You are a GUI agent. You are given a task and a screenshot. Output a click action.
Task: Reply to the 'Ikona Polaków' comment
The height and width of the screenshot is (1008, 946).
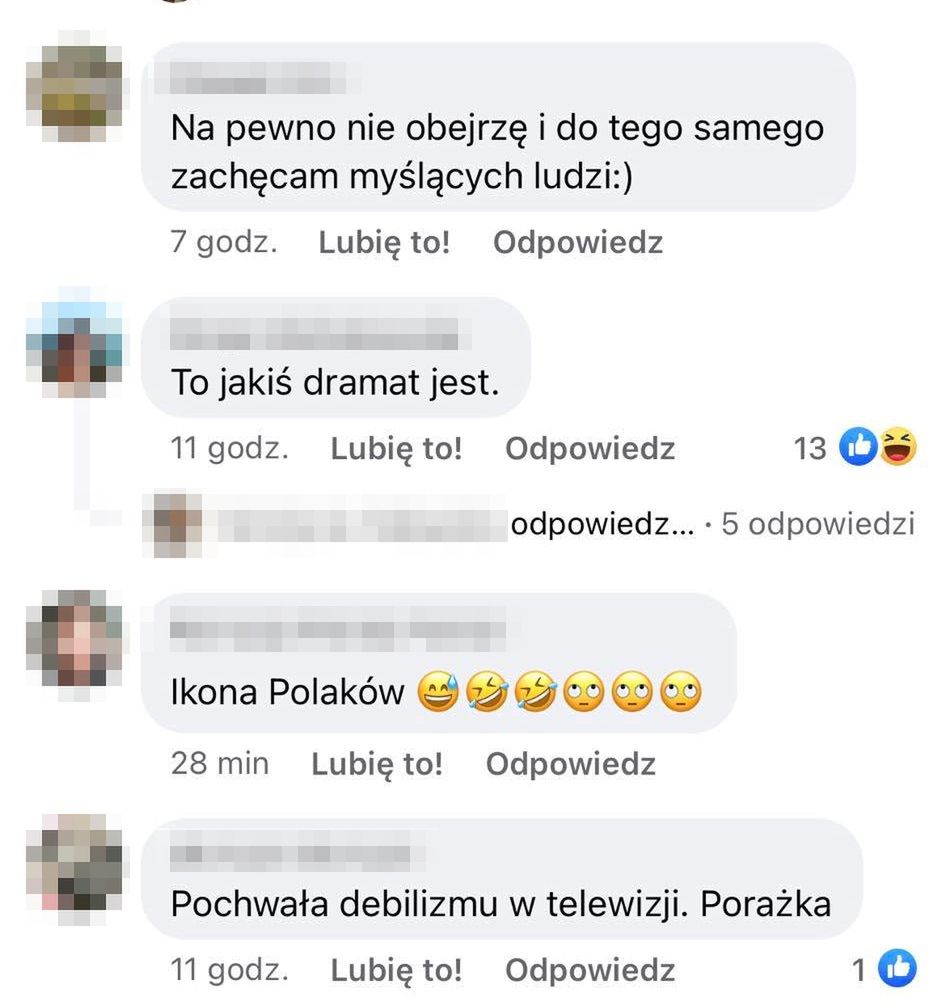pyautogui.click(x=570, y=765)
